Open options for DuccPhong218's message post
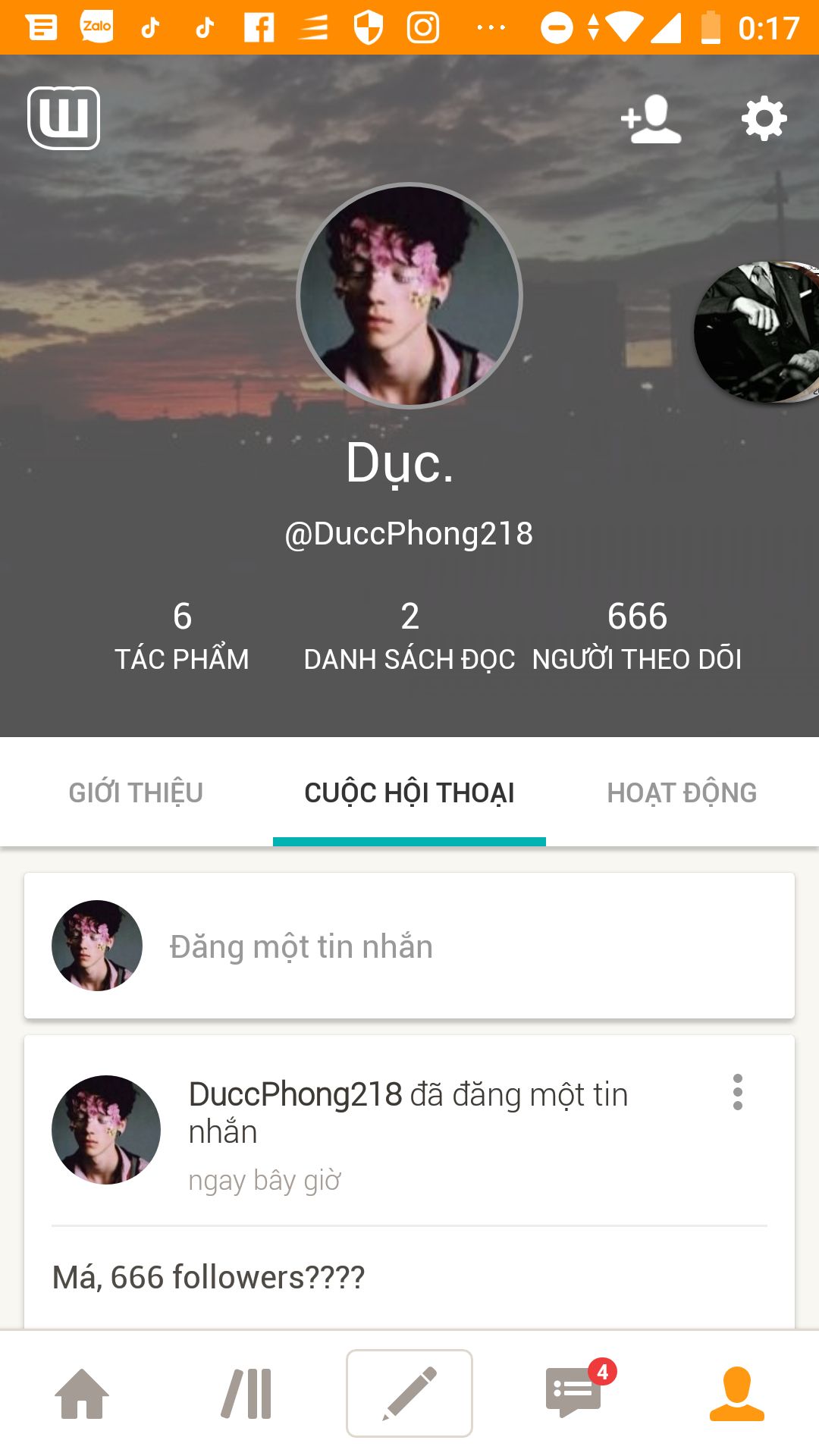 click(x=738, y=1093)
